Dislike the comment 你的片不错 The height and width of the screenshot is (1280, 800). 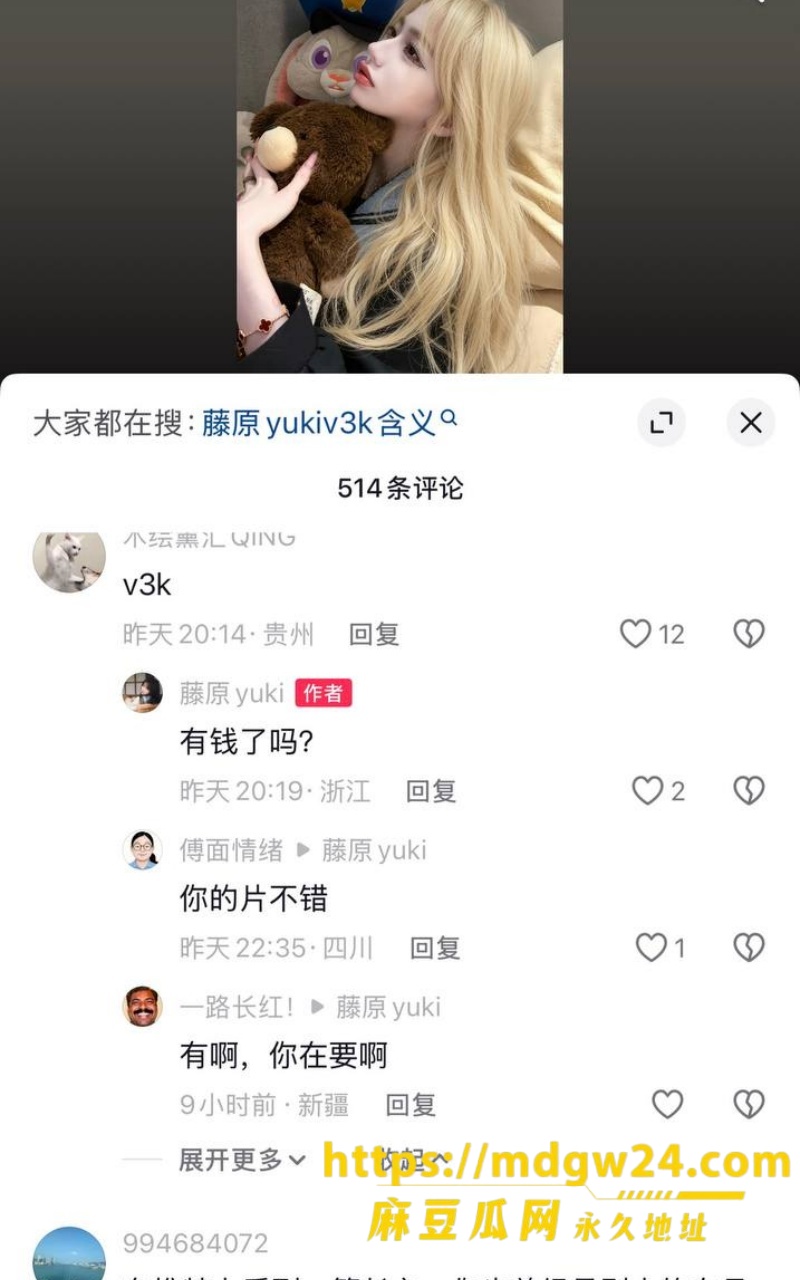point(749,947)
